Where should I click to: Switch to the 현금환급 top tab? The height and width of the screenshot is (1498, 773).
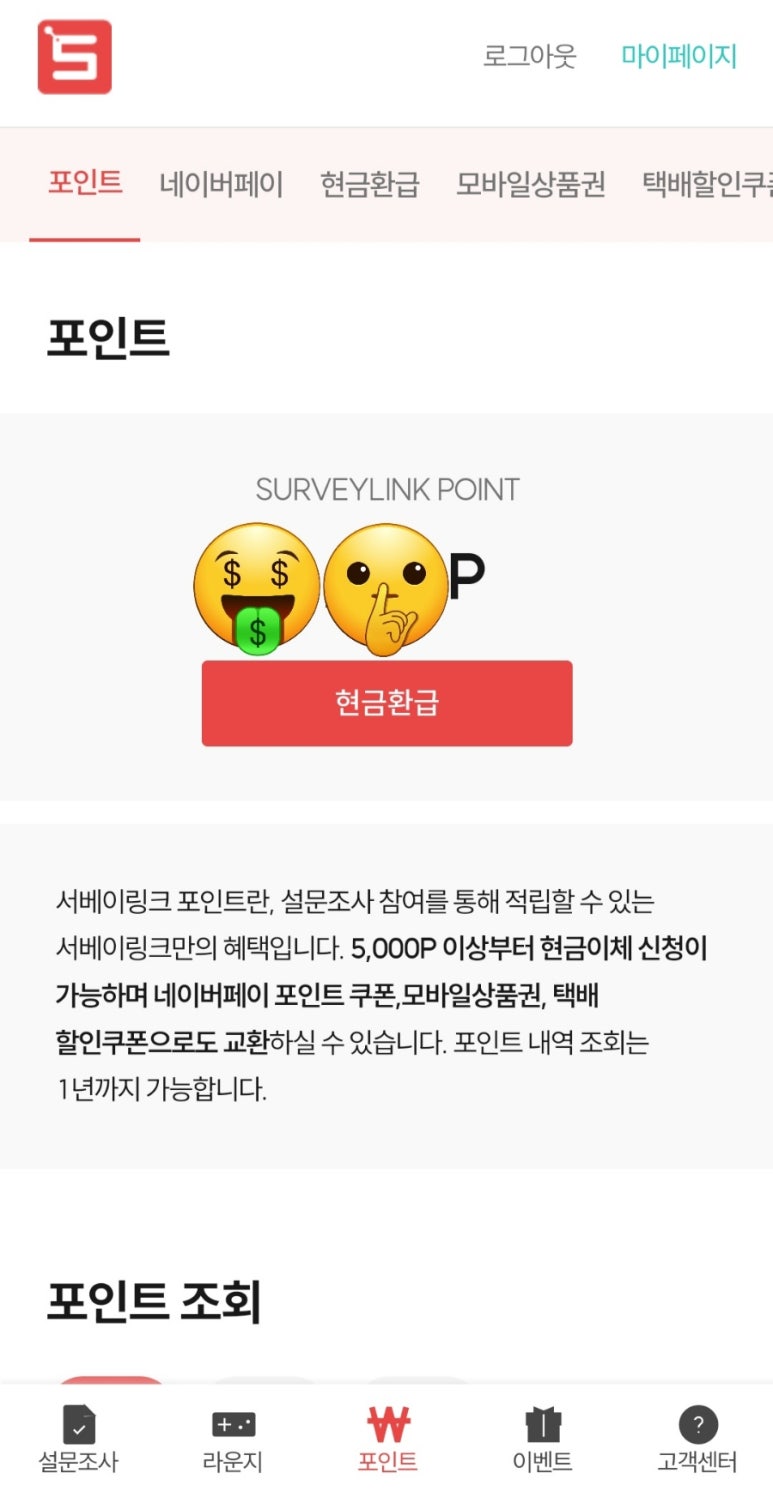[x=370, y=185]
